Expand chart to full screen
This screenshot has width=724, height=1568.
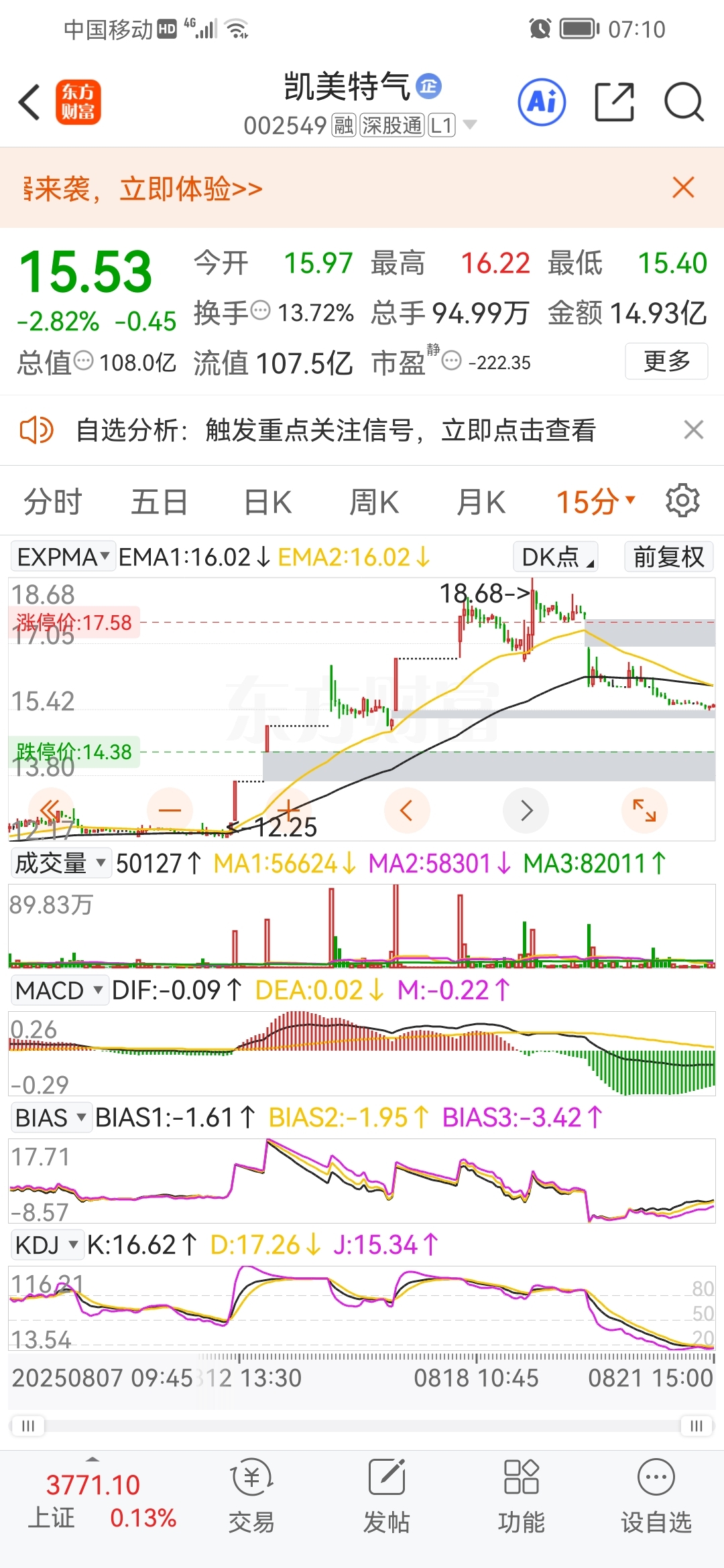pyautogui.click(x=644, y=811)
